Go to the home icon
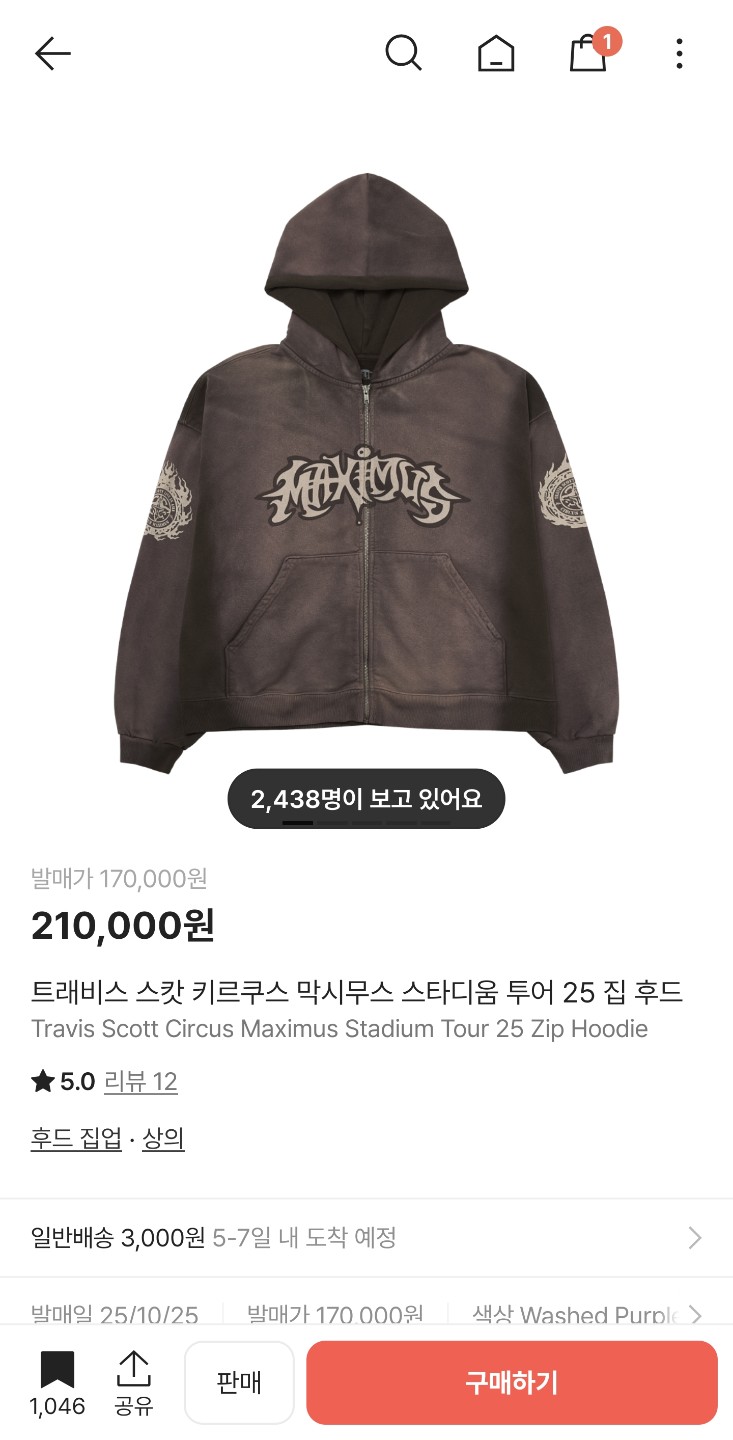Image resolution: width=733 pixels, height=1440 pixels. coord(496,53)
